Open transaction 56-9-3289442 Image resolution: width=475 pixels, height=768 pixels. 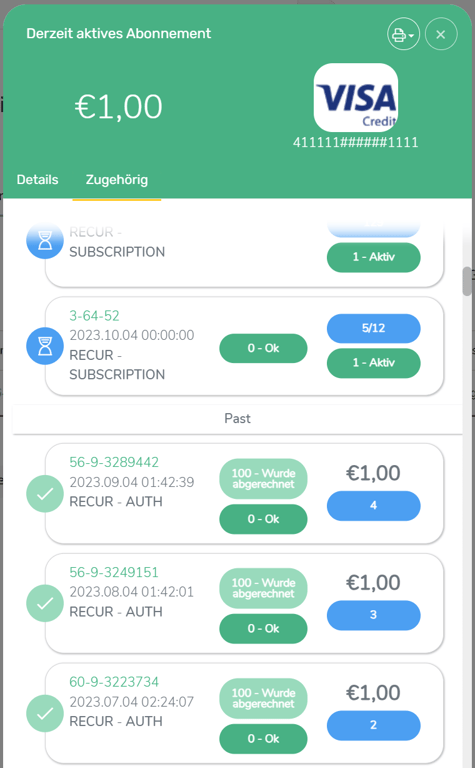tap(114, 462)
